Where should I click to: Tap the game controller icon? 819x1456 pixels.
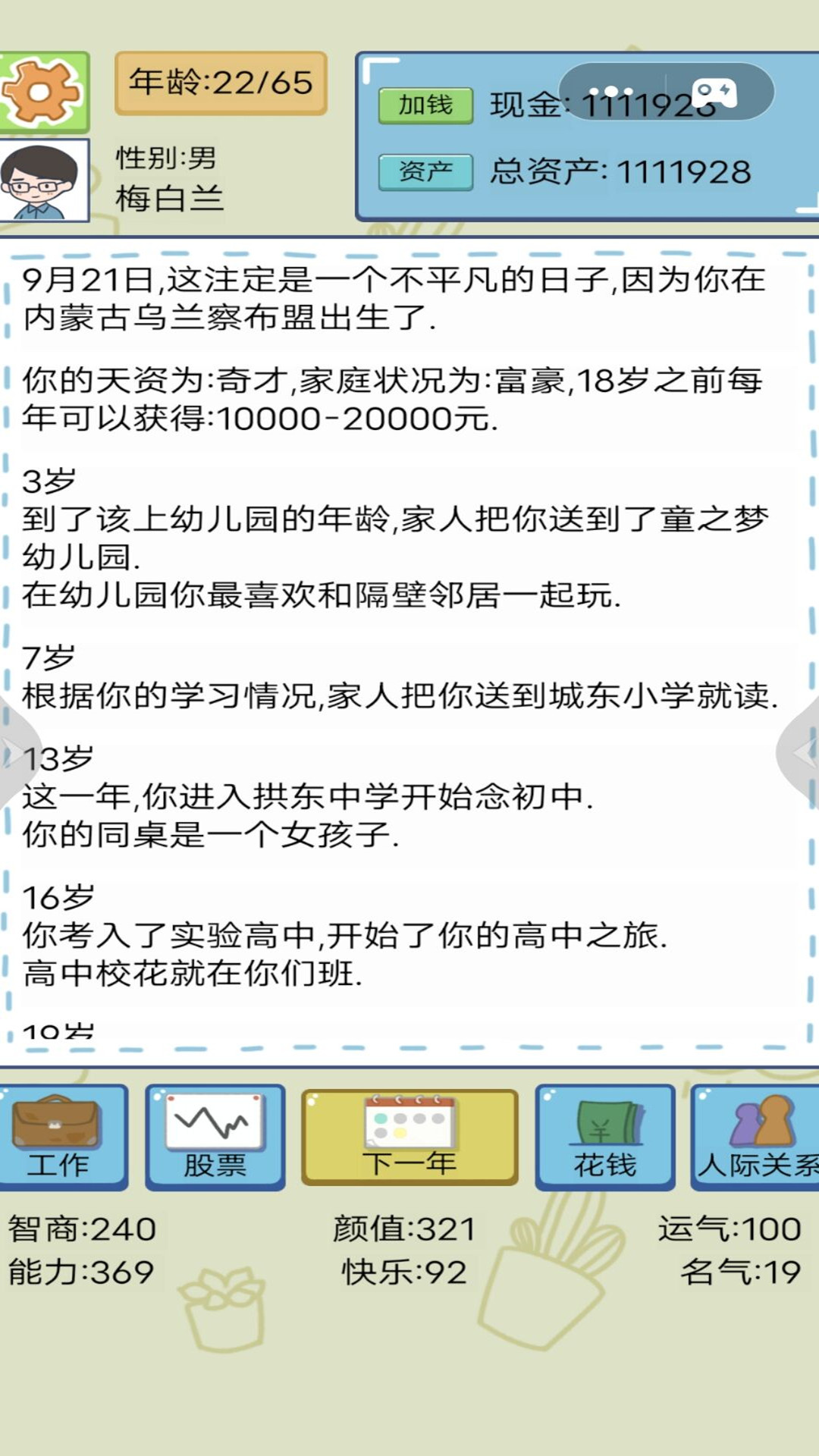pyautogui.click(x=715, y=92)
